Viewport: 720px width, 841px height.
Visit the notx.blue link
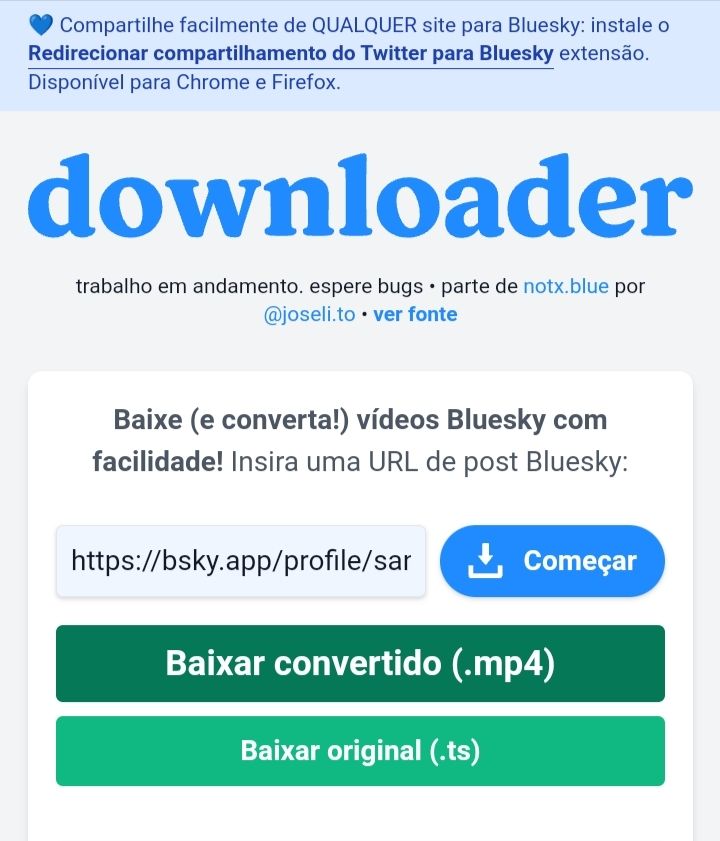click(565, 286)
